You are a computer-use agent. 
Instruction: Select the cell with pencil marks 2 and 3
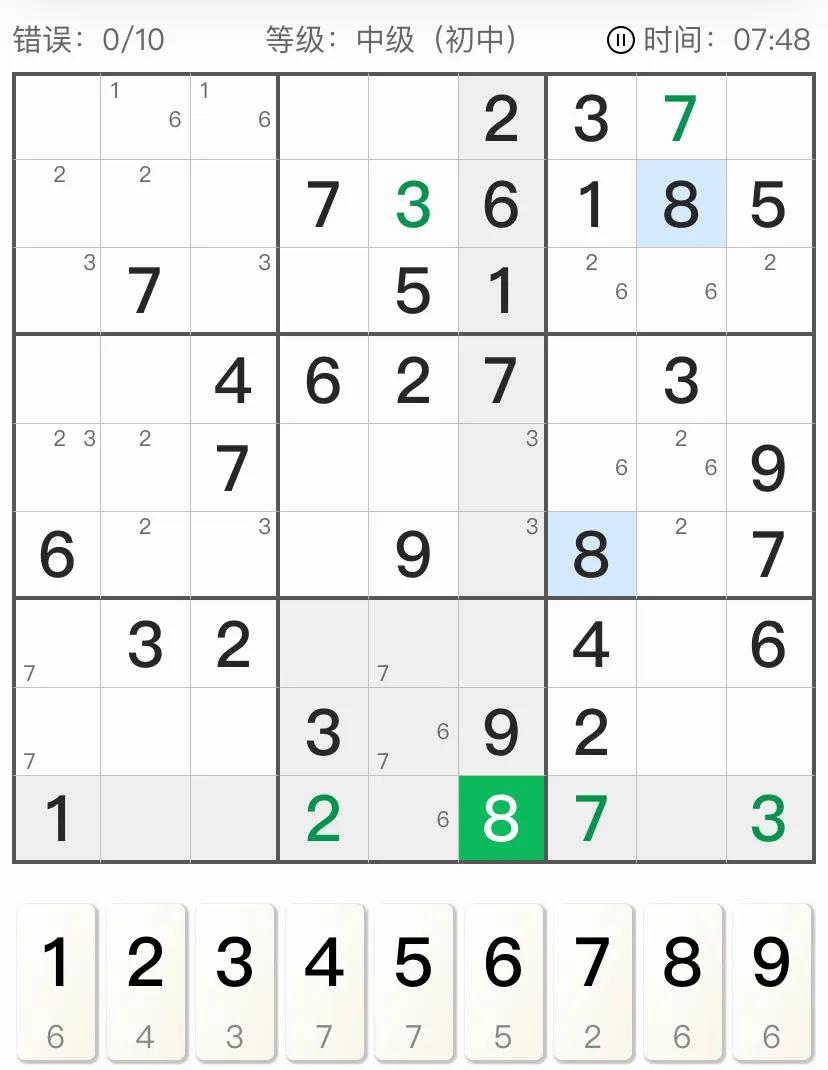click(57, 467)
